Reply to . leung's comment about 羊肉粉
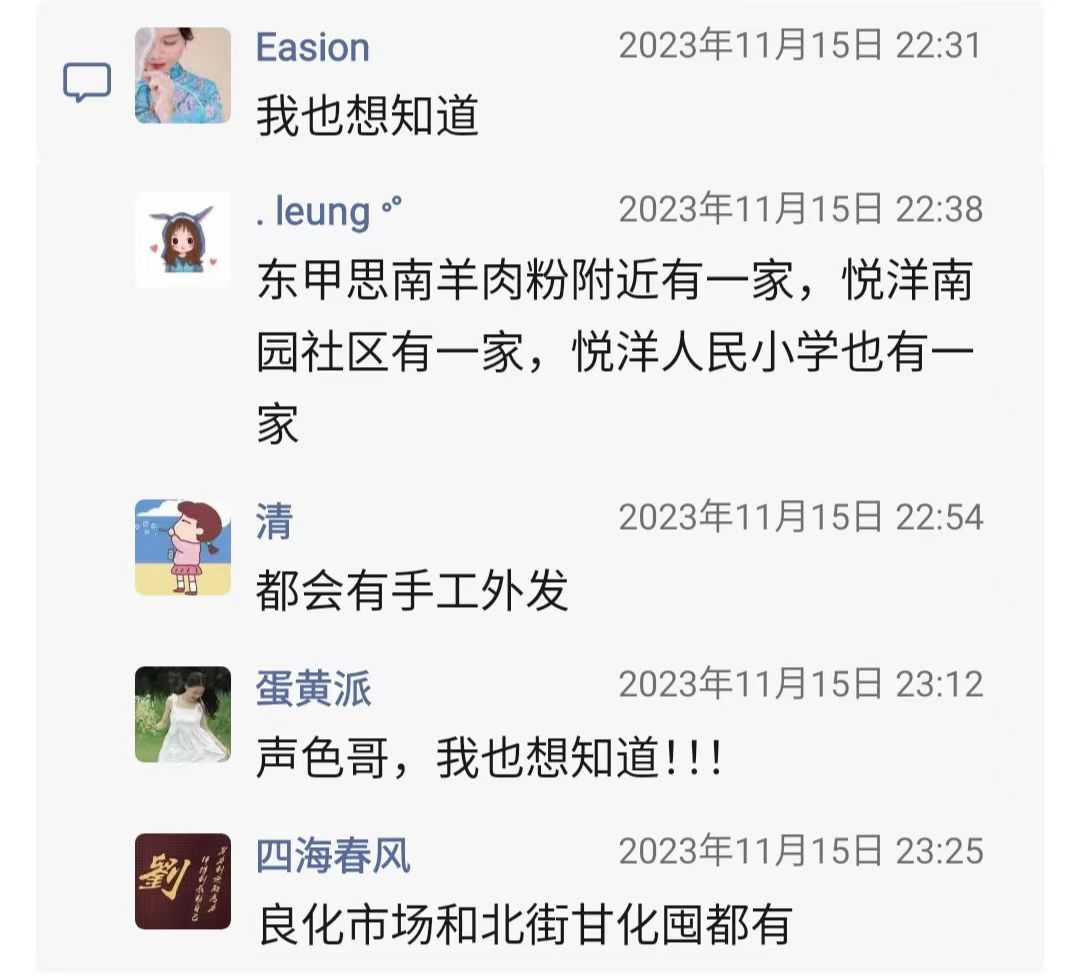The height and width of the screenshot is (980, 1080). (x=614, y=353)
